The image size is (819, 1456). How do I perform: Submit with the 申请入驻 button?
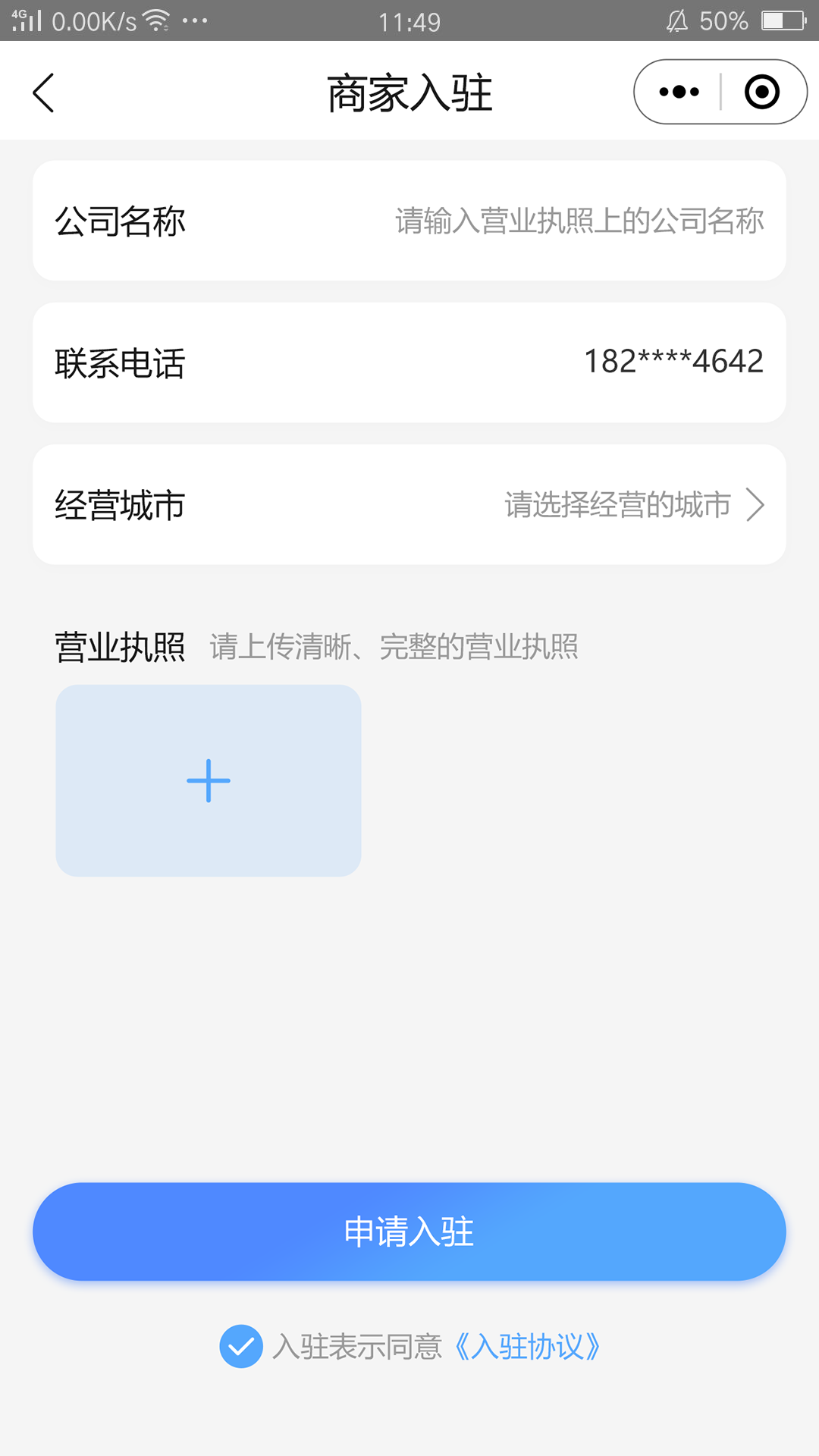click(409, 1232)
